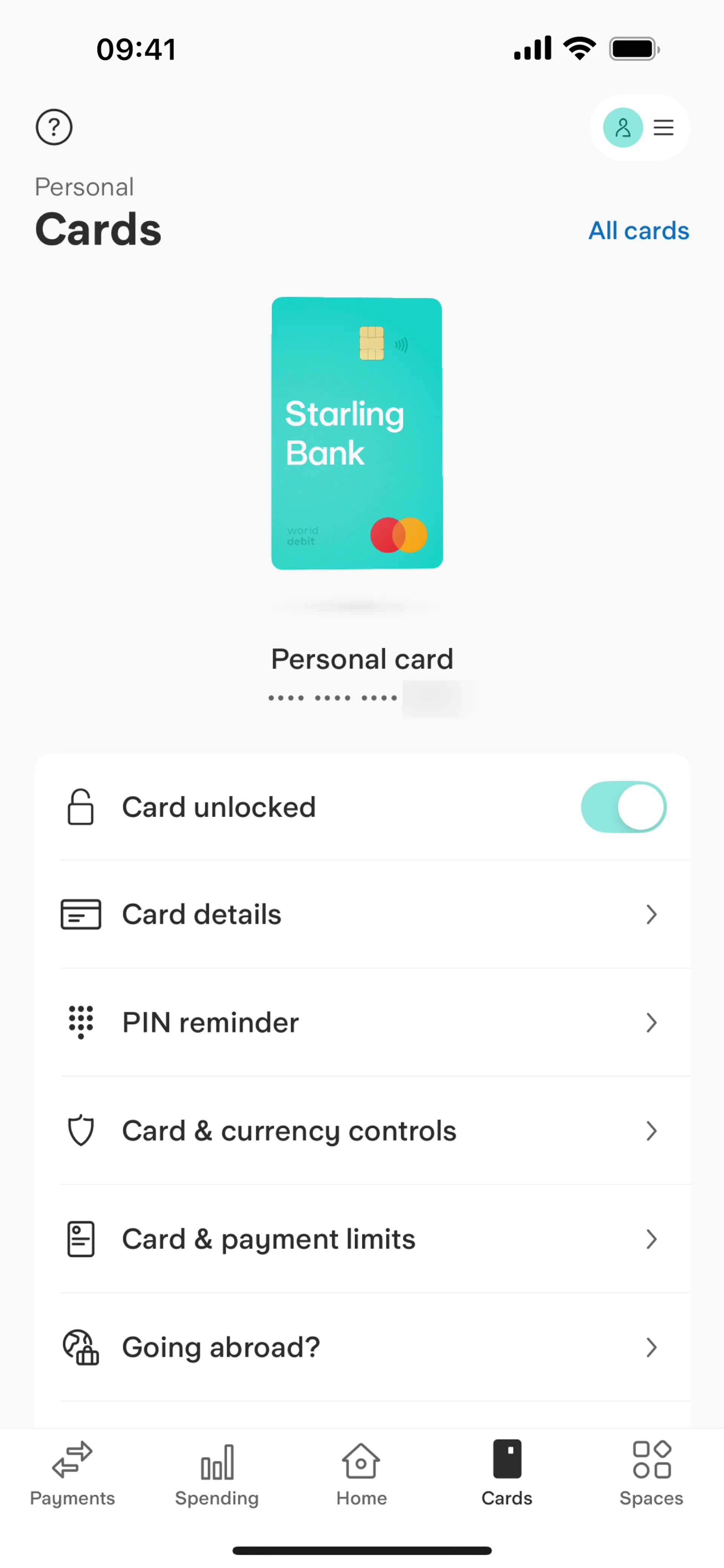724x1568 pixels.
Task: Open the help question mark icon
Action: pyautogui.click(x=54, y=127)
